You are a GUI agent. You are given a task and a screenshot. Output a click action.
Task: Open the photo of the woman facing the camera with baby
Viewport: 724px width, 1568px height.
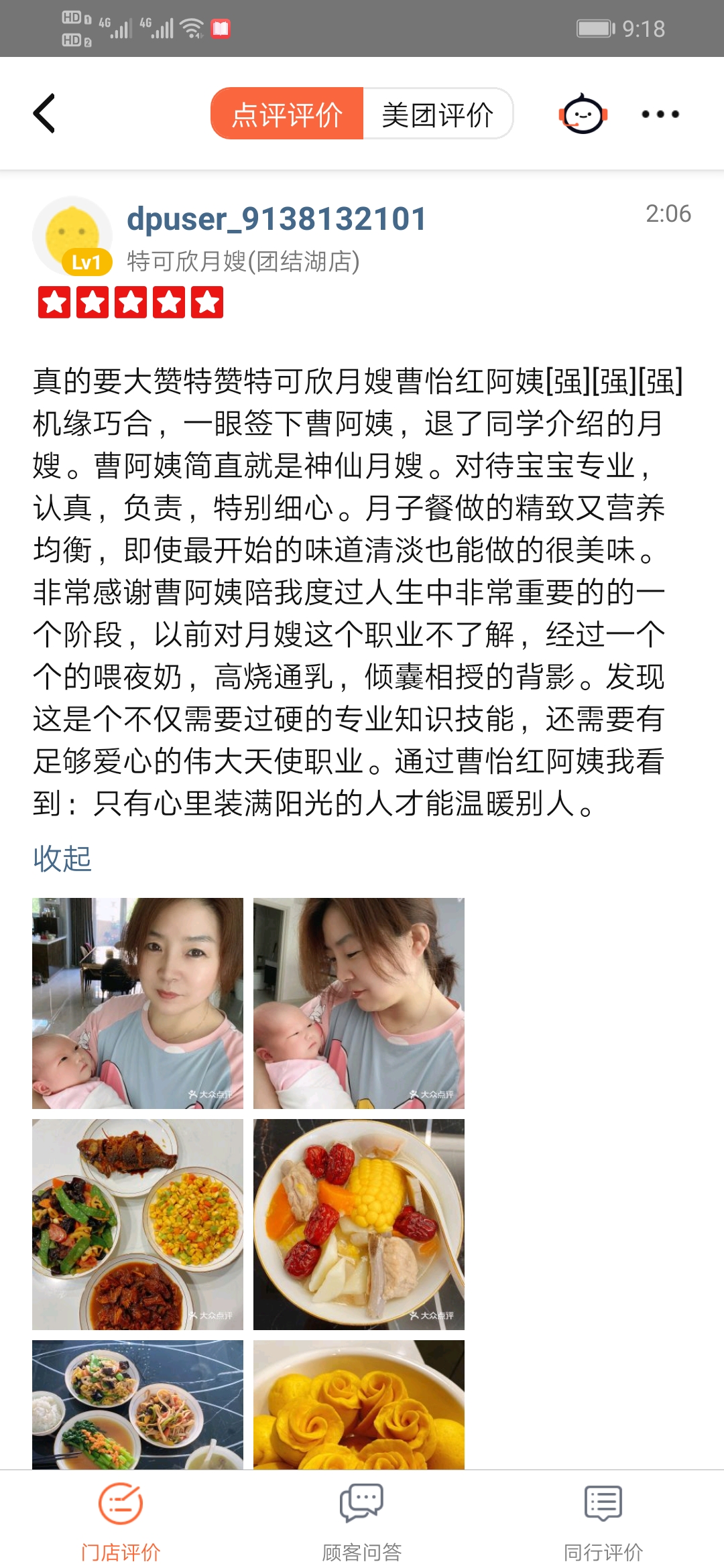[137, 1003]
